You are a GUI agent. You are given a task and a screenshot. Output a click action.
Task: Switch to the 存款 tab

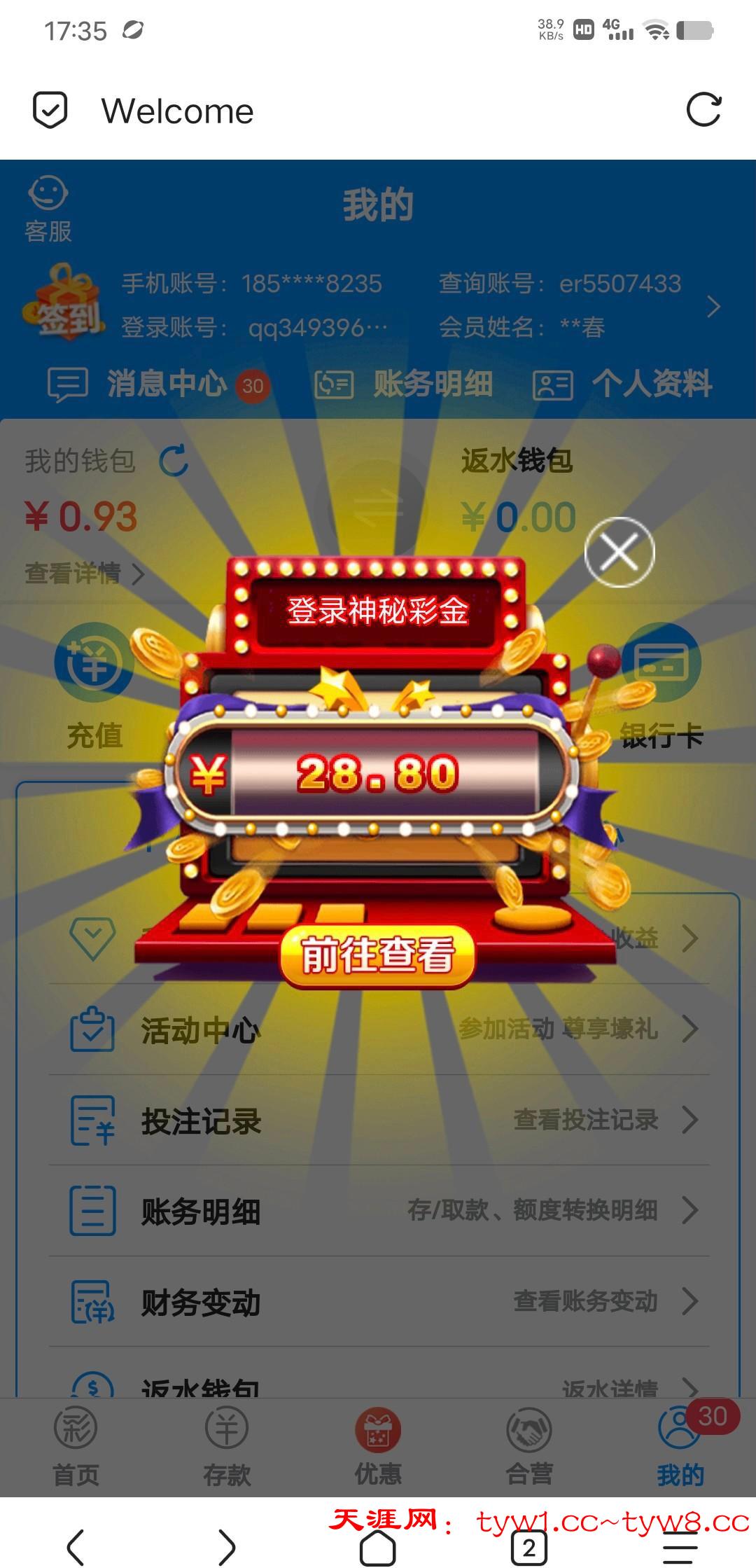(x=227, y=1448)
